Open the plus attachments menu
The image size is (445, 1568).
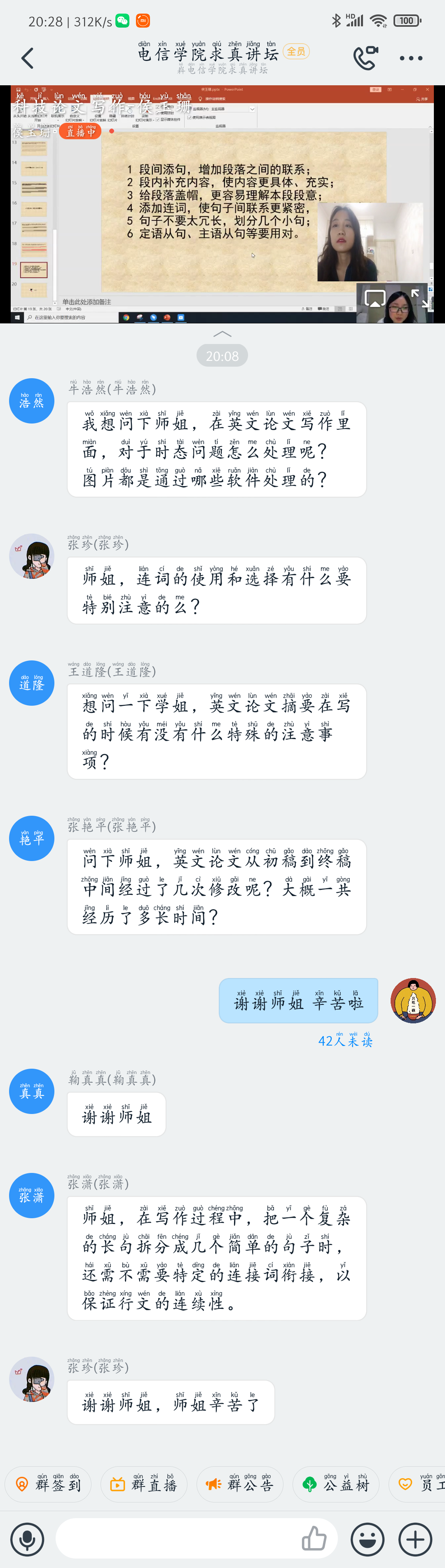pos(415,1540)
